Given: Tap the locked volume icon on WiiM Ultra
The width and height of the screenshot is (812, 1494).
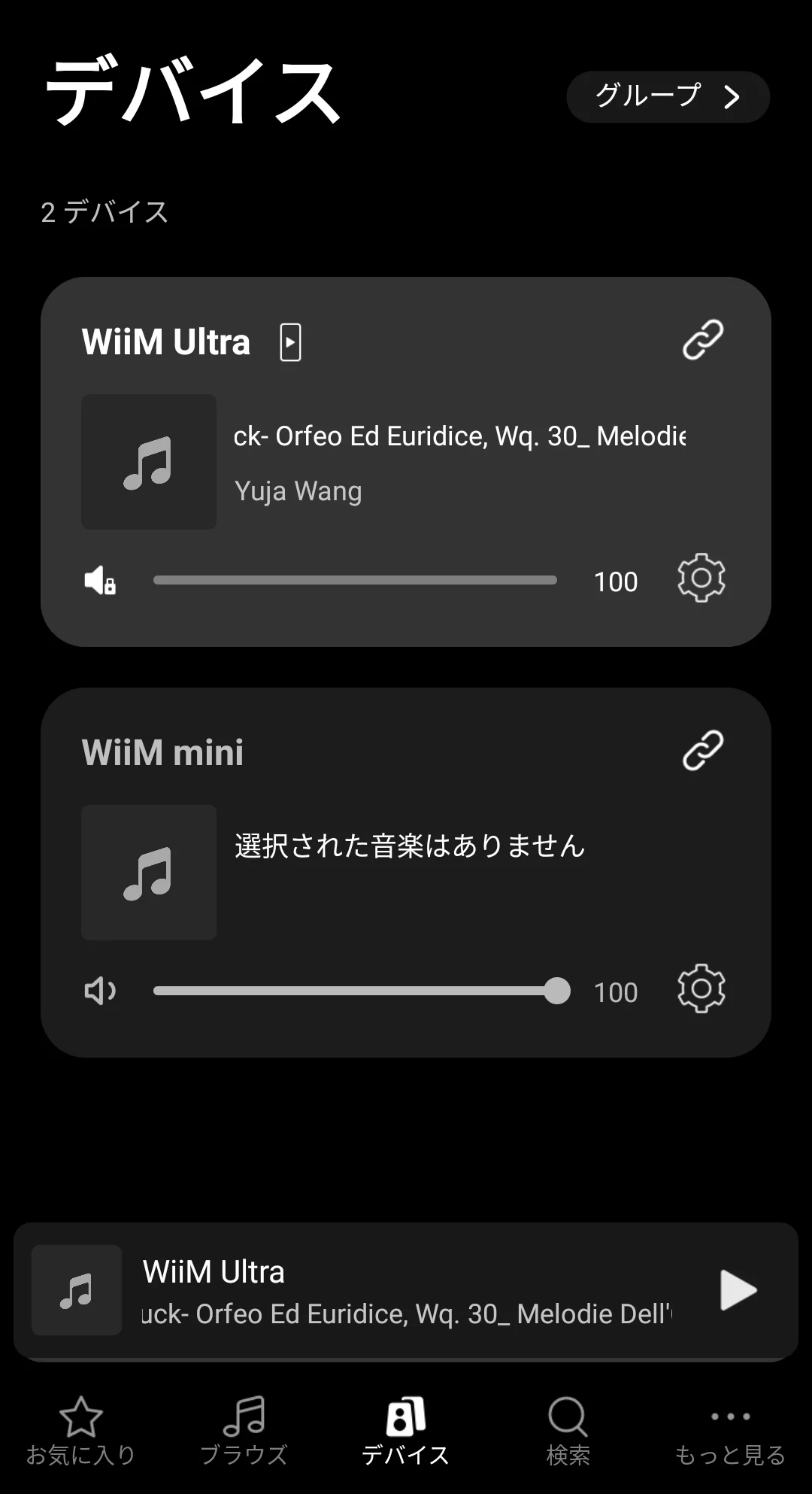Looking at the screenshot, I should (100, 581).
